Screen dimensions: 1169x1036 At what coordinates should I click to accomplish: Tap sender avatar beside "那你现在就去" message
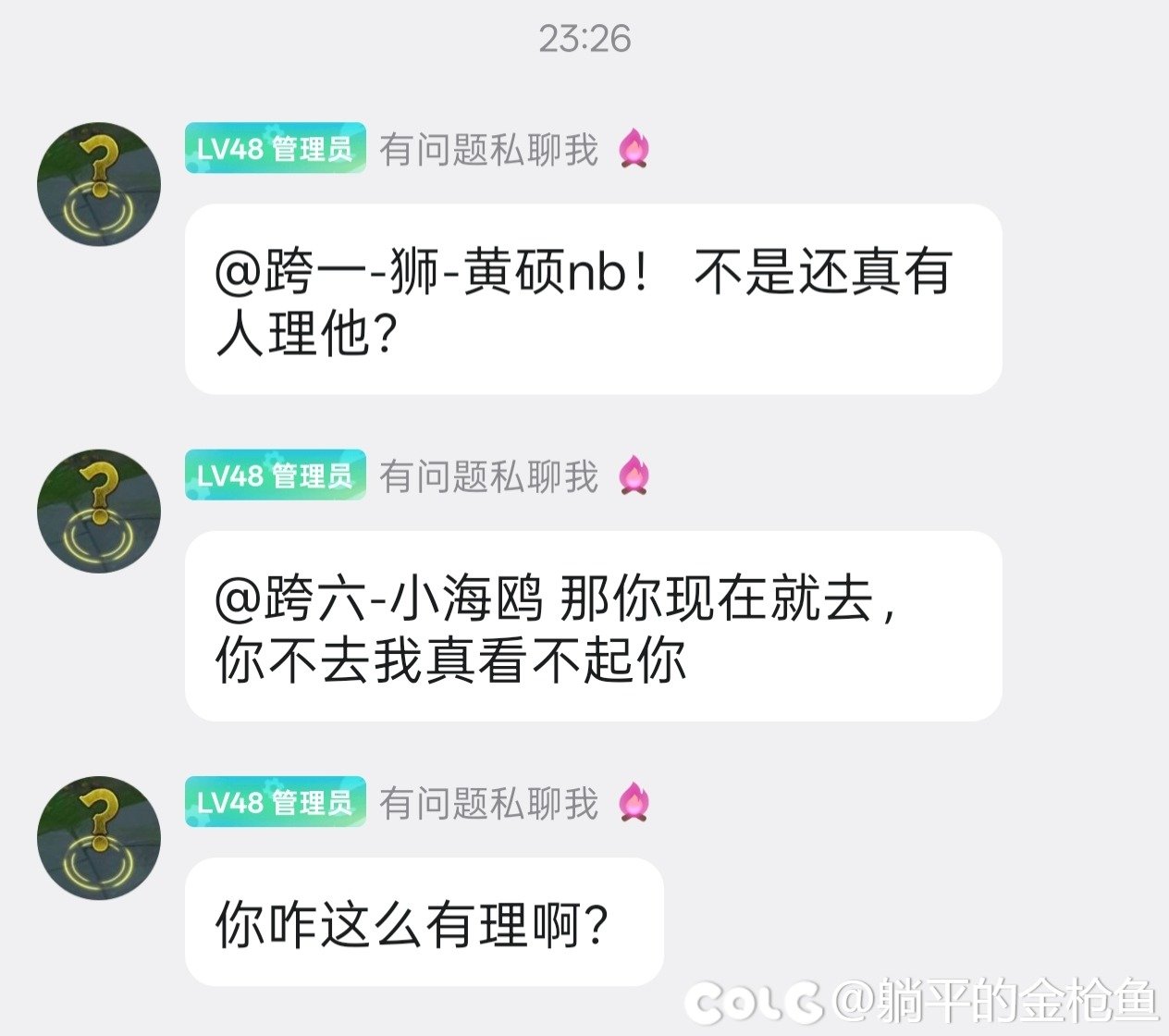[x=99, y=511]
